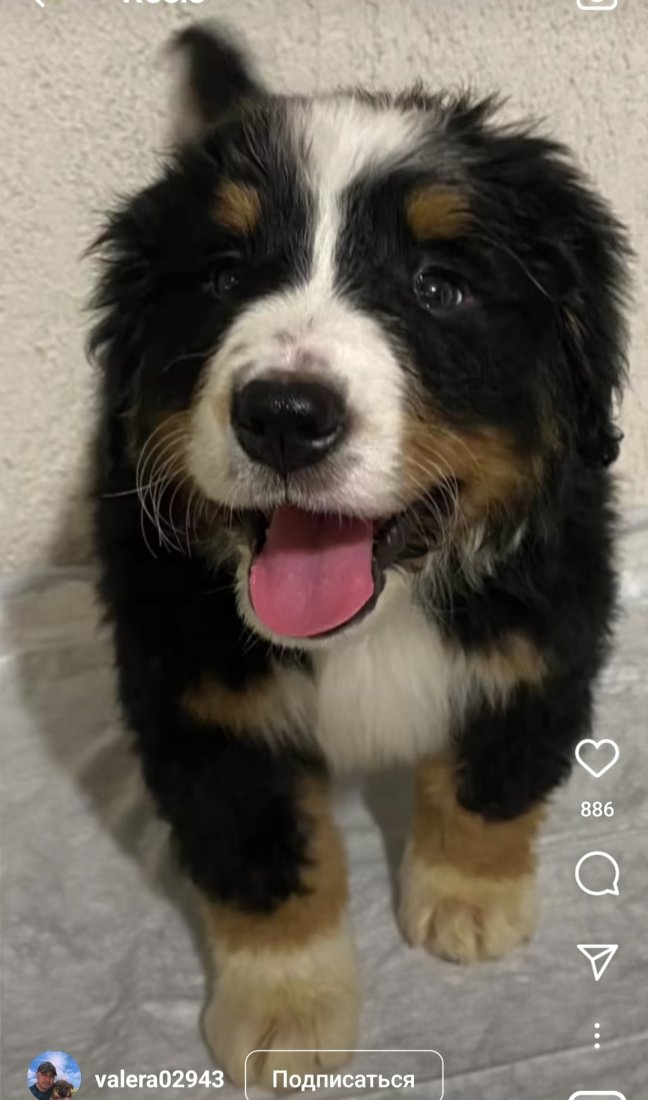648x1100 pixels.
Task: Open the comments bubble
Action: coord(597,873)
